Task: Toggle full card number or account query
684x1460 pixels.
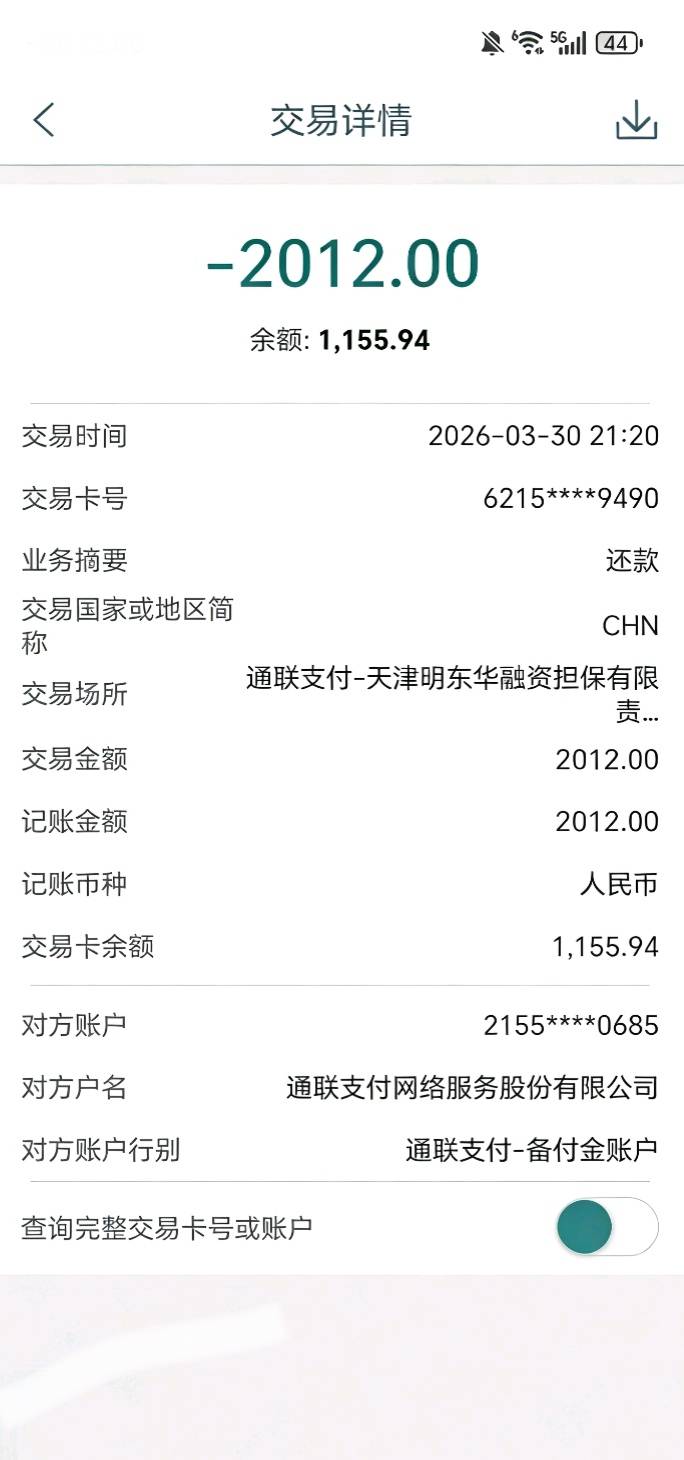Action: 607,1226
